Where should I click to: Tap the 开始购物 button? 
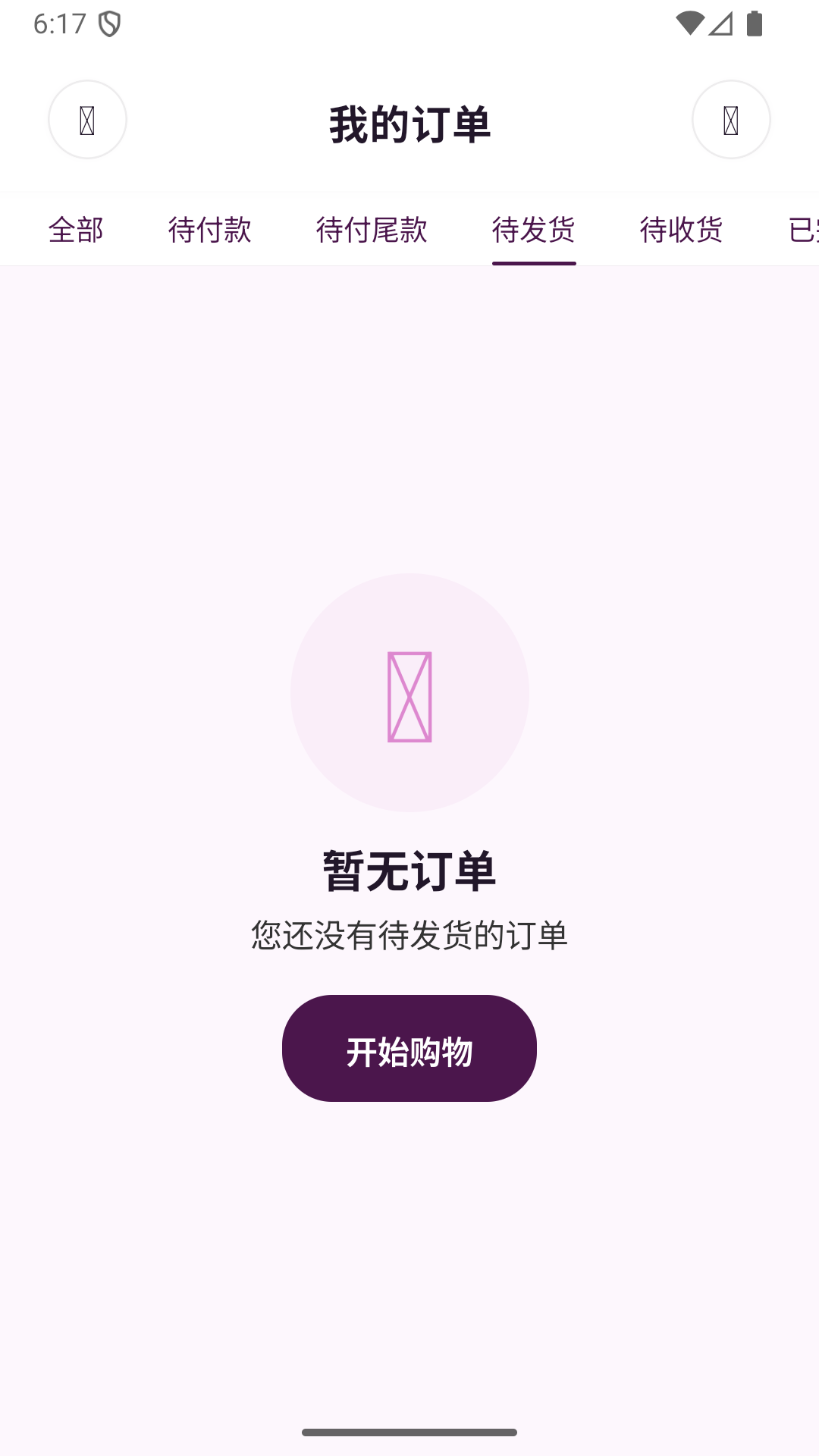coord(409,1048)
